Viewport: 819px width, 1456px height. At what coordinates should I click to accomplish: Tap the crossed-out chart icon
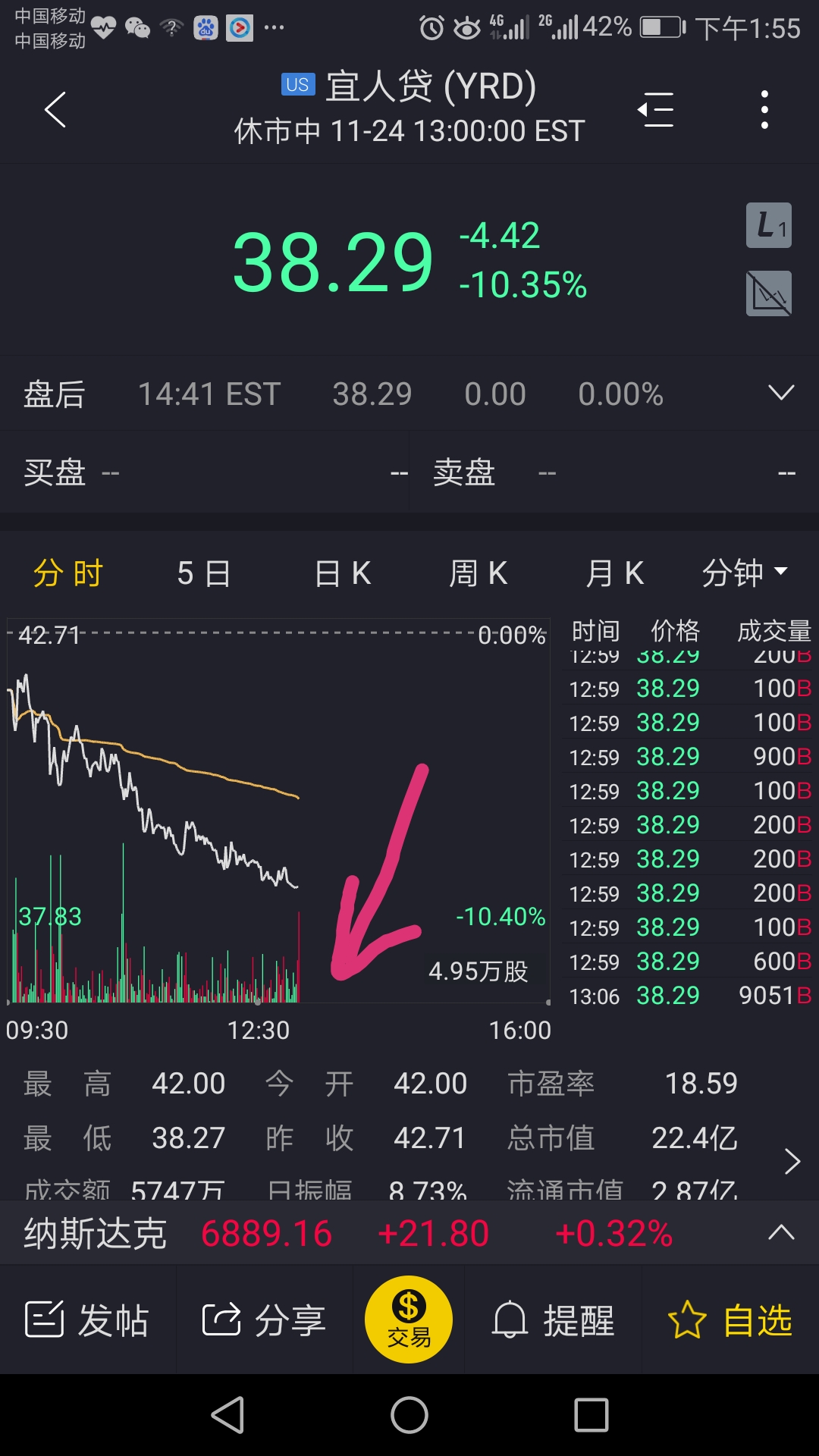769,293
